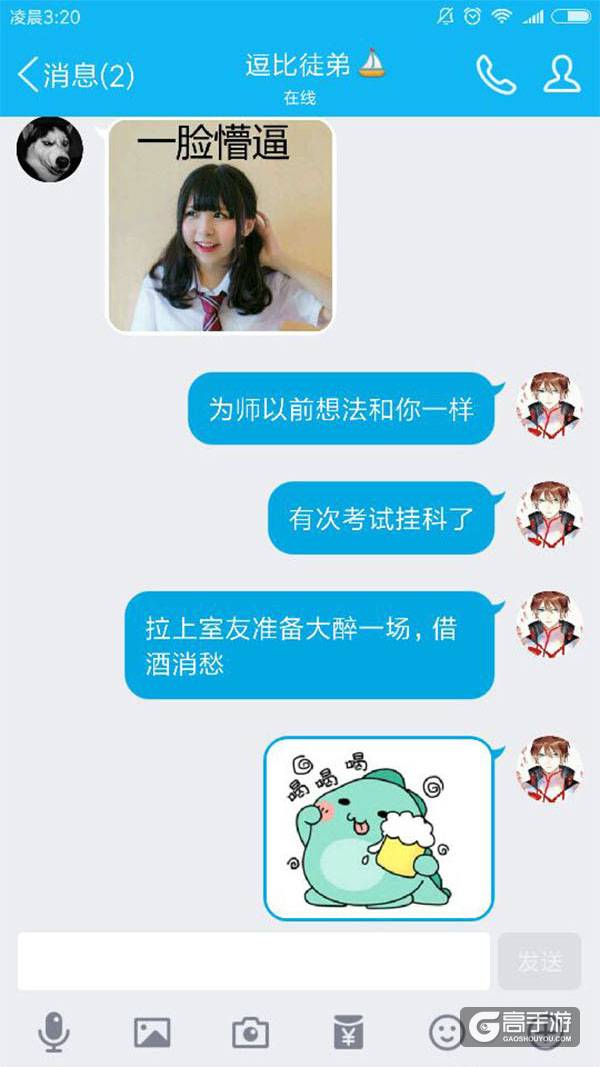The width and height of the screenshot is (600, 1067).
Task: Open the husky avatar's profile
Action: 49,150
